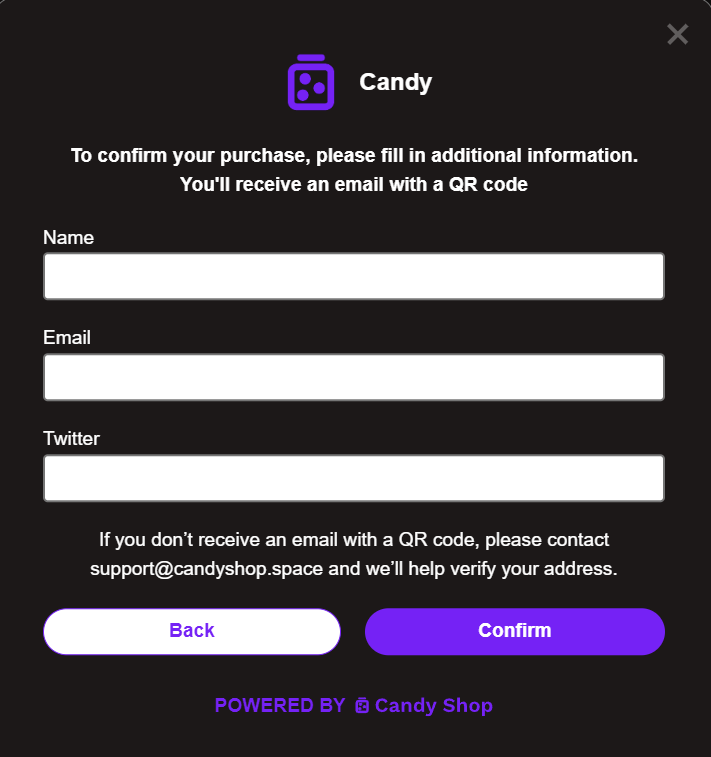Focus the Name text field
Image resolution: width=711 pixels, height=757 pixels.
pos(353,276)
